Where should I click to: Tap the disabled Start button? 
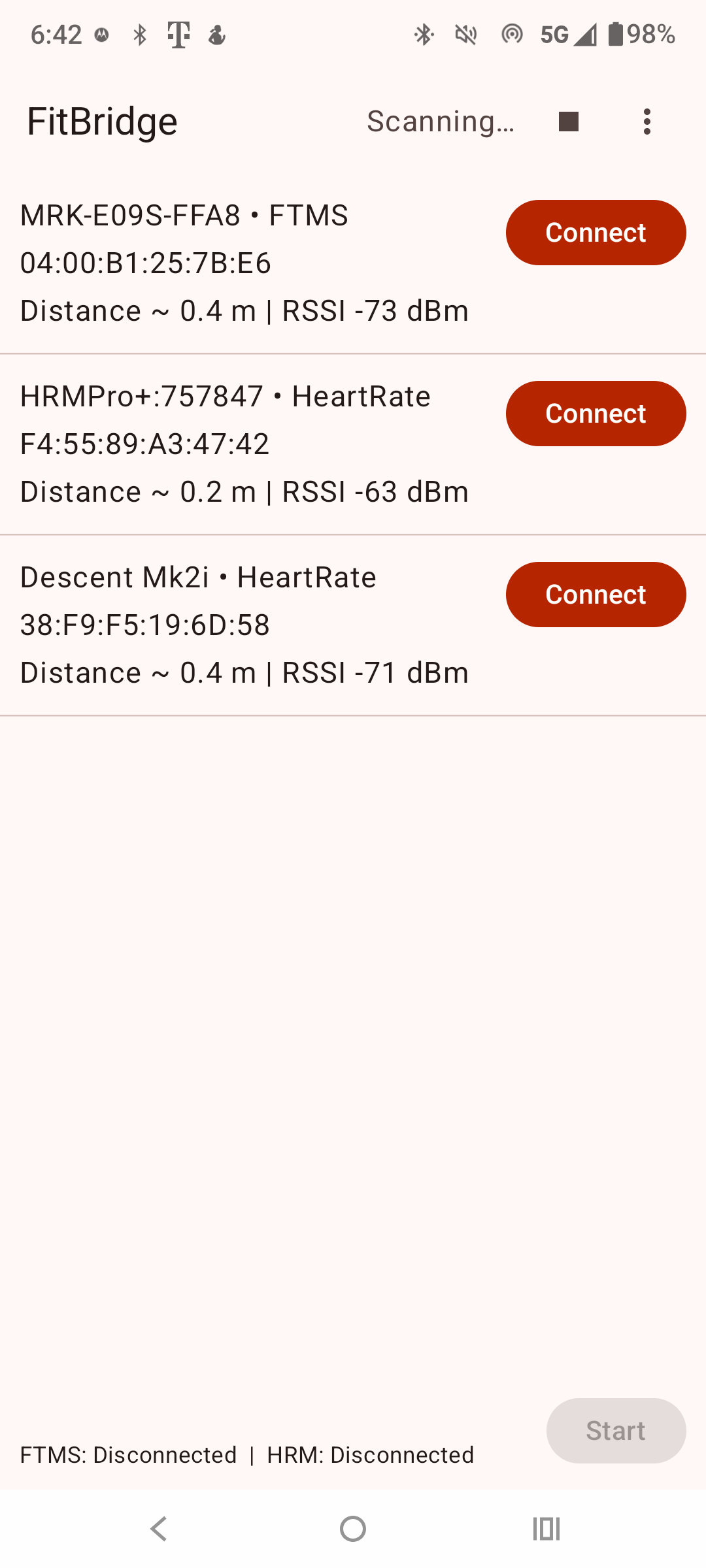[616, 1431]
